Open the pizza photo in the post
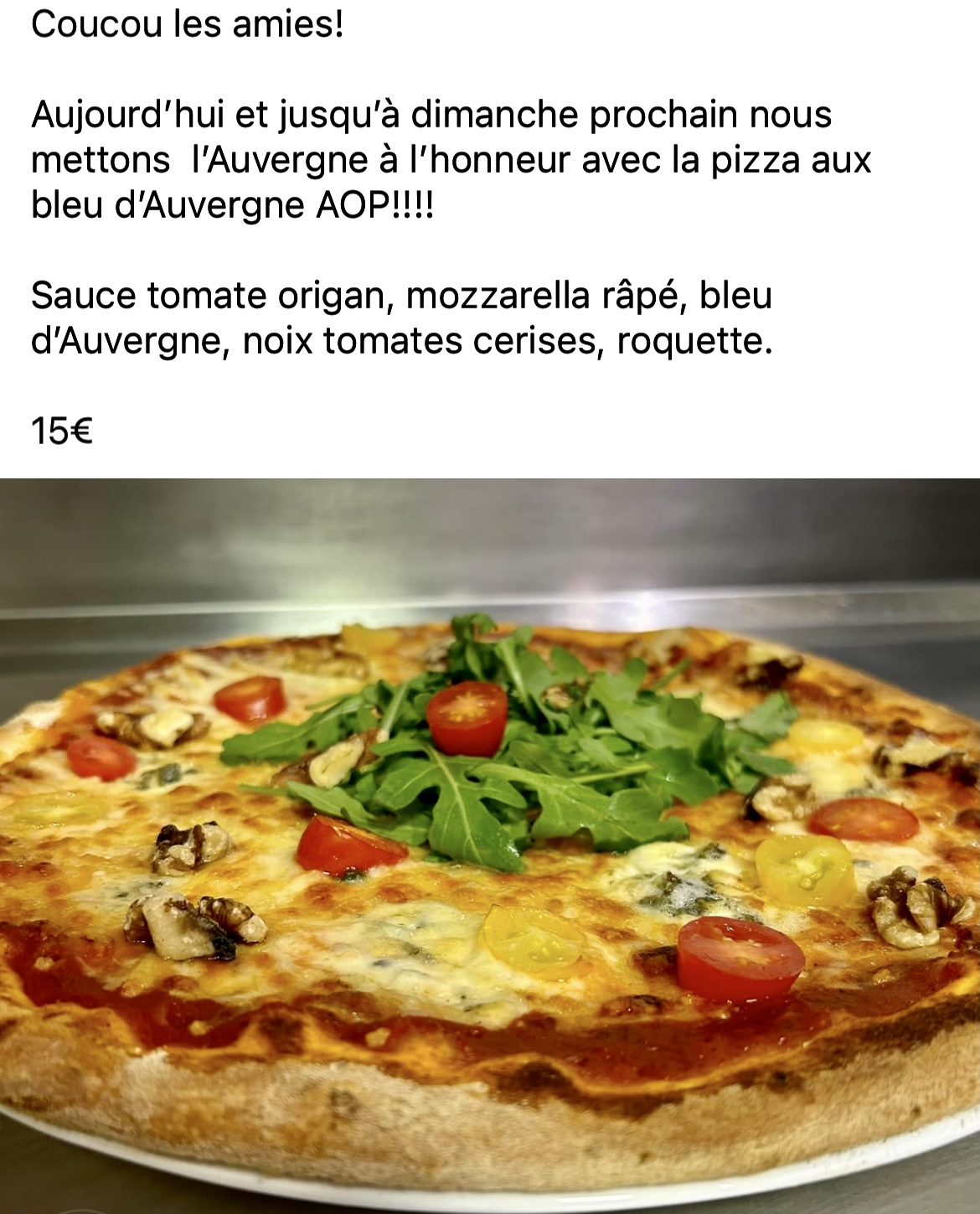 click(490, 846)
